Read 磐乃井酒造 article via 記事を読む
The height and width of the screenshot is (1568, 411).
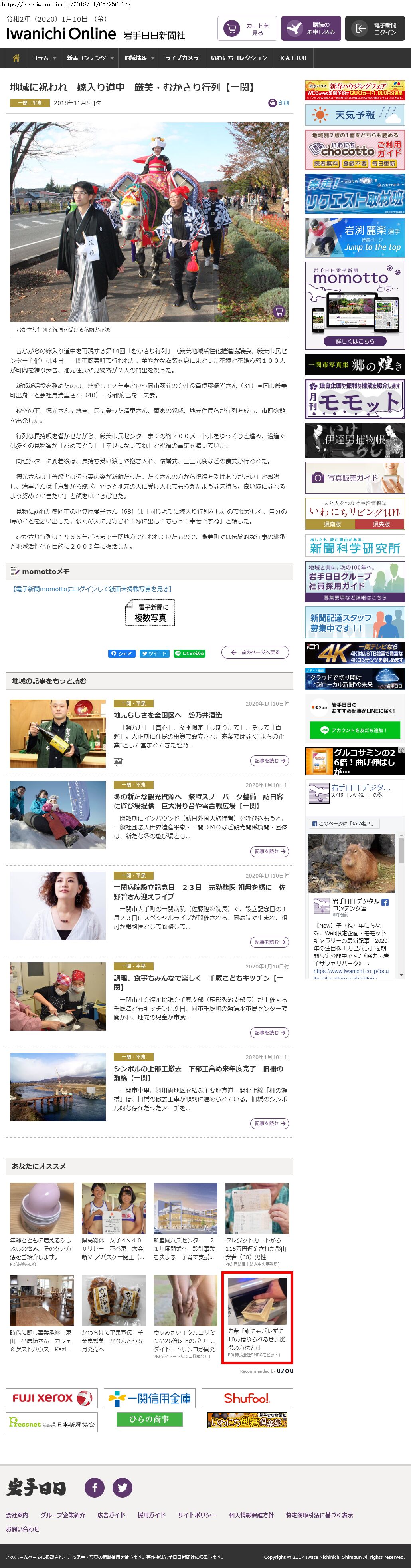pos(269,761)
